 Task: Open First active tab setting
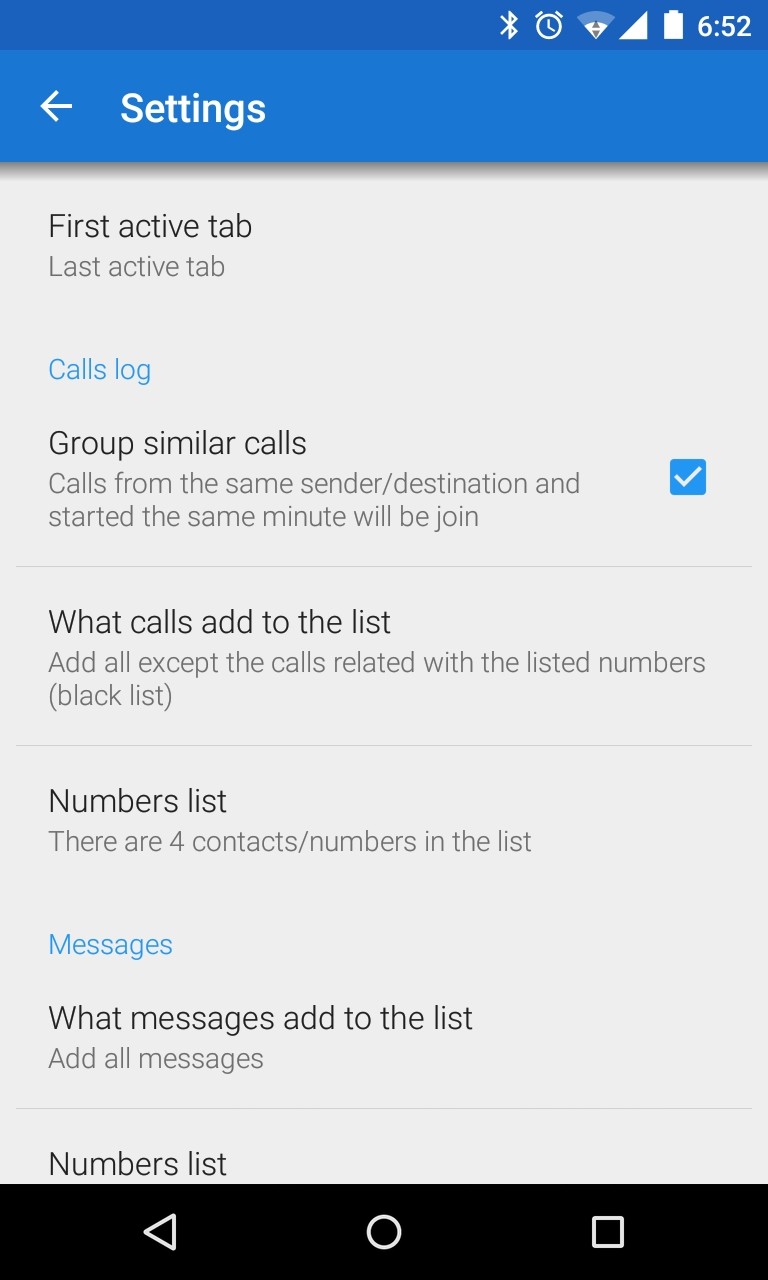384,245
